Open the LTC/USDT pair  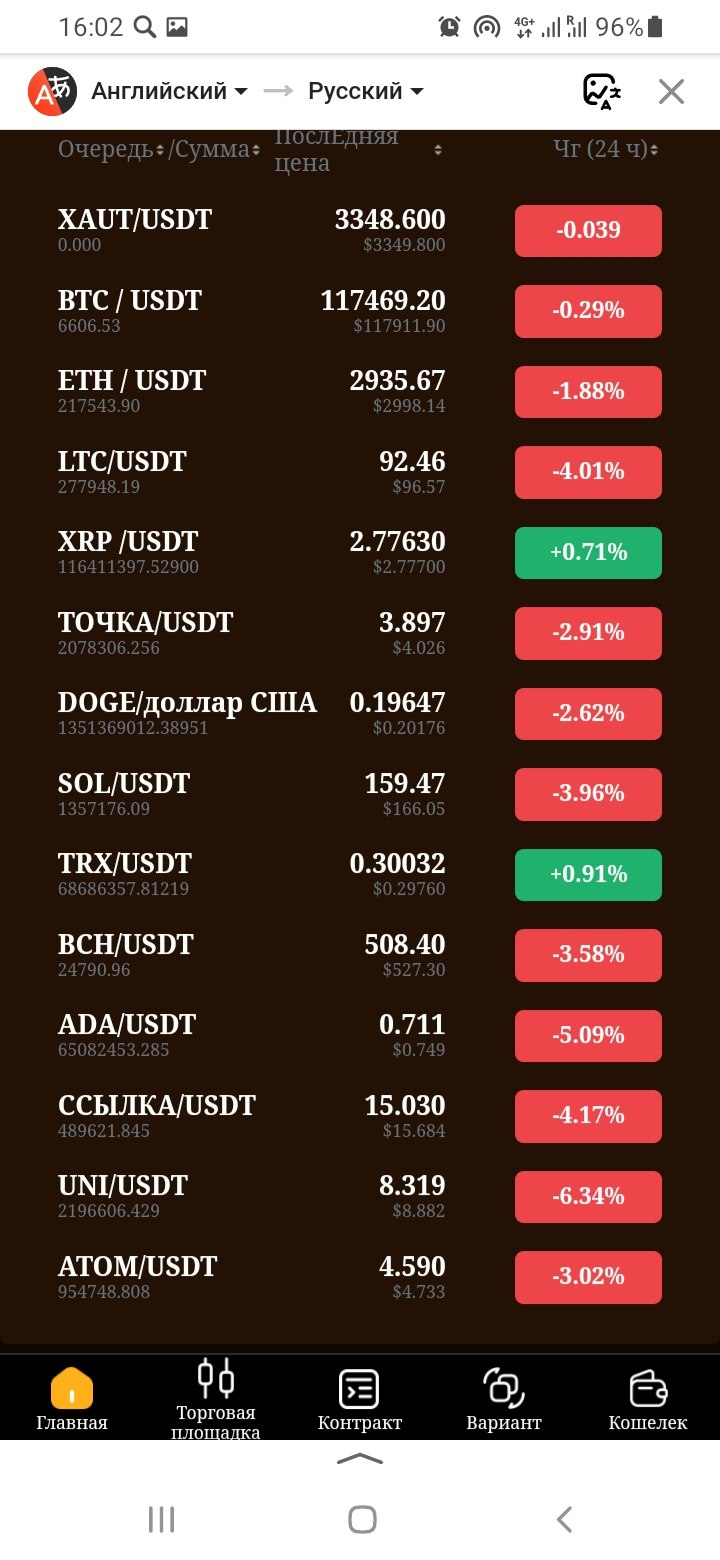click(x=122, y=462)
